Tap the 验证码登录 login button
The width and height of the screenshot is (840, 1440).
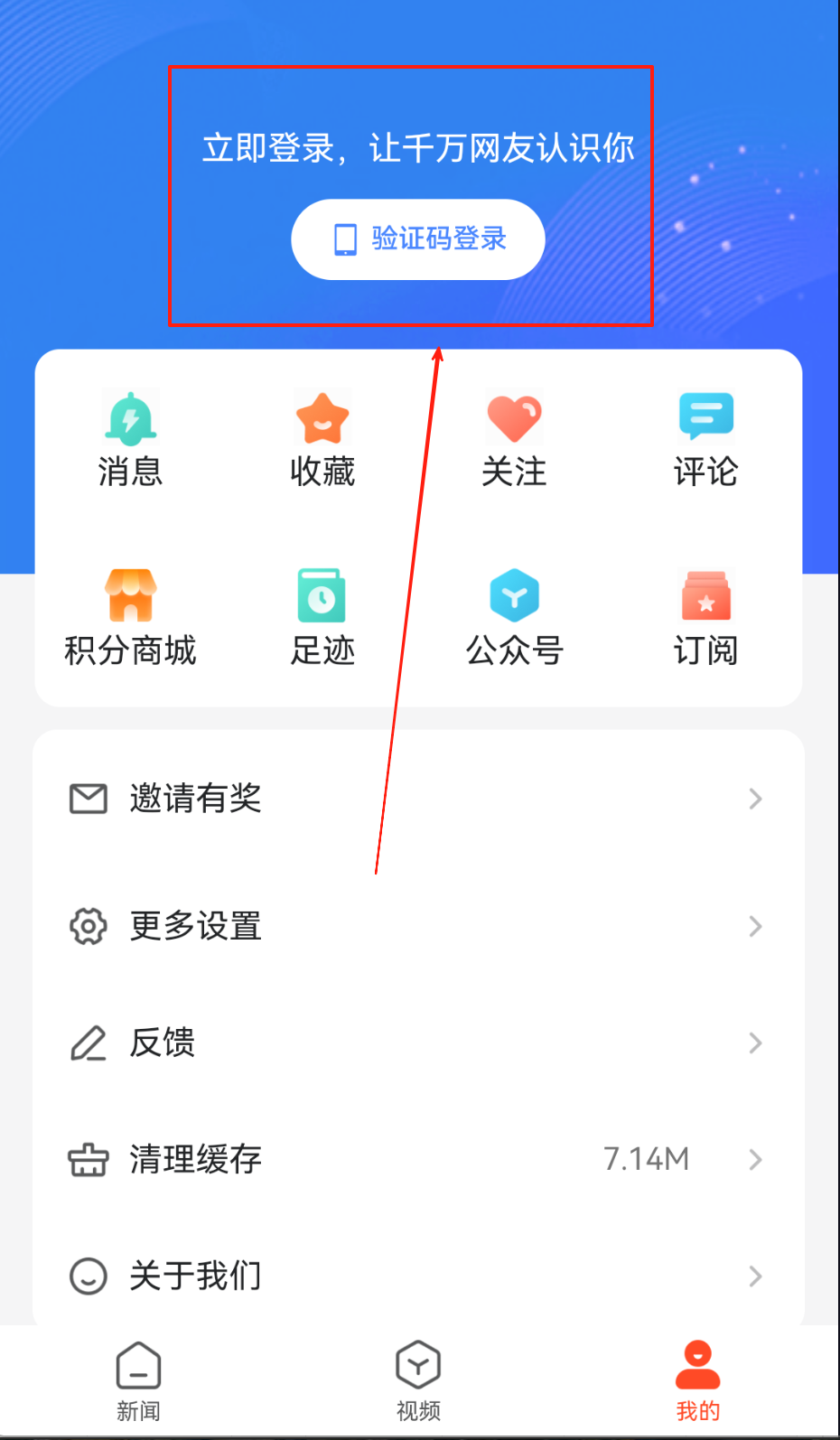tap(417, 239)
